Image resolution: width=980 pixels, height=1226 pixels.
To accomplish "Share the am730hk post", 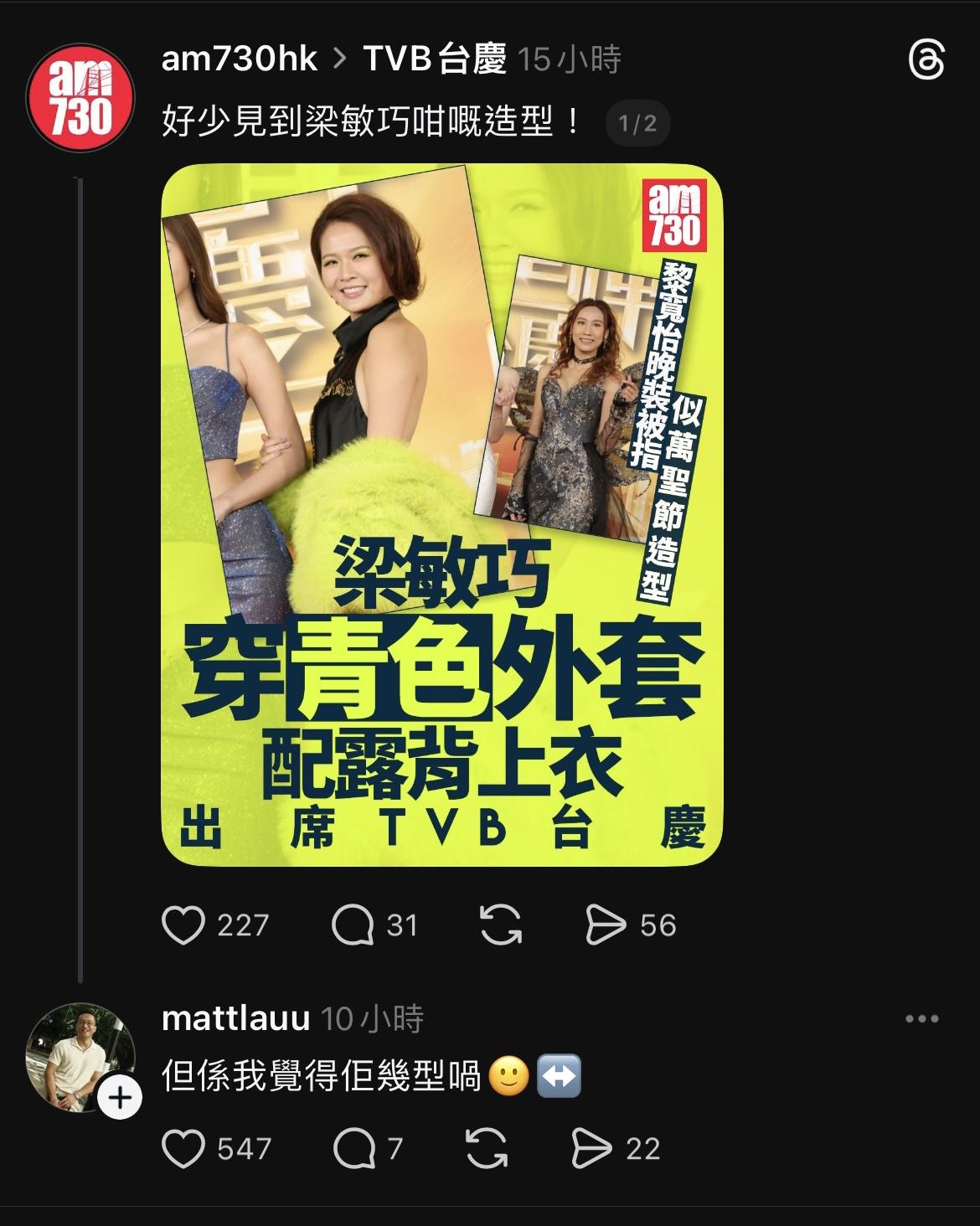I will coord(606,925).
